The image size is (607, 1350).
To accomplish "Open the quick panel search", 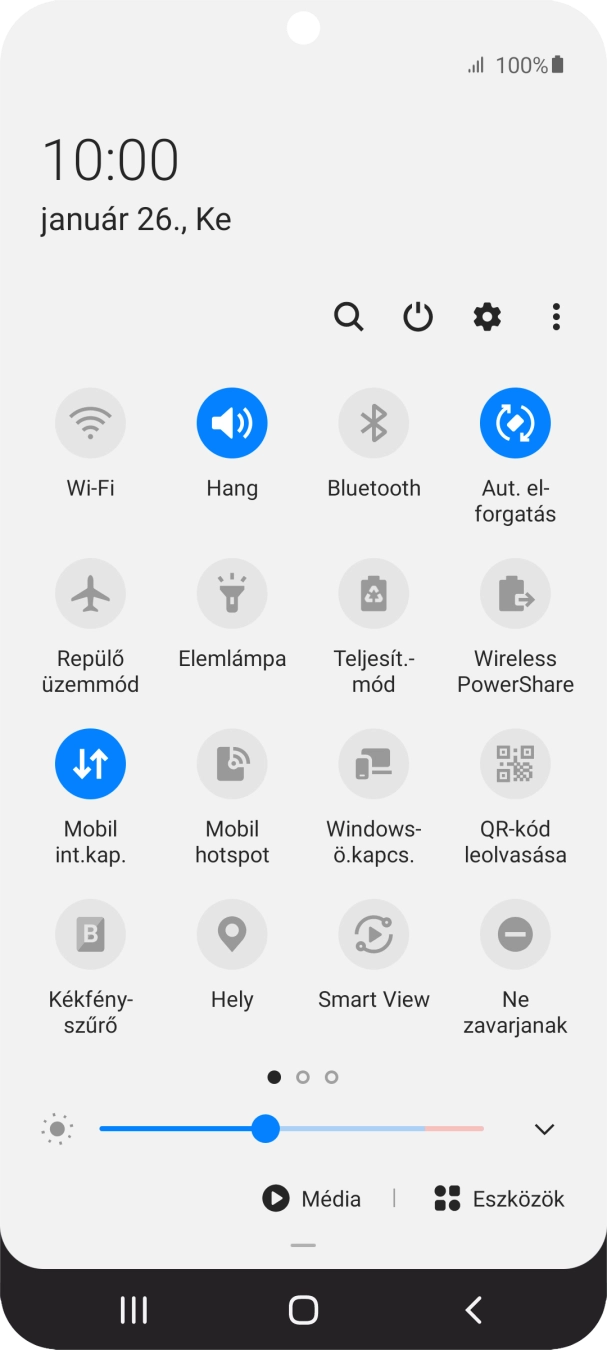I will pyautogui.click(x=348, y=318).
